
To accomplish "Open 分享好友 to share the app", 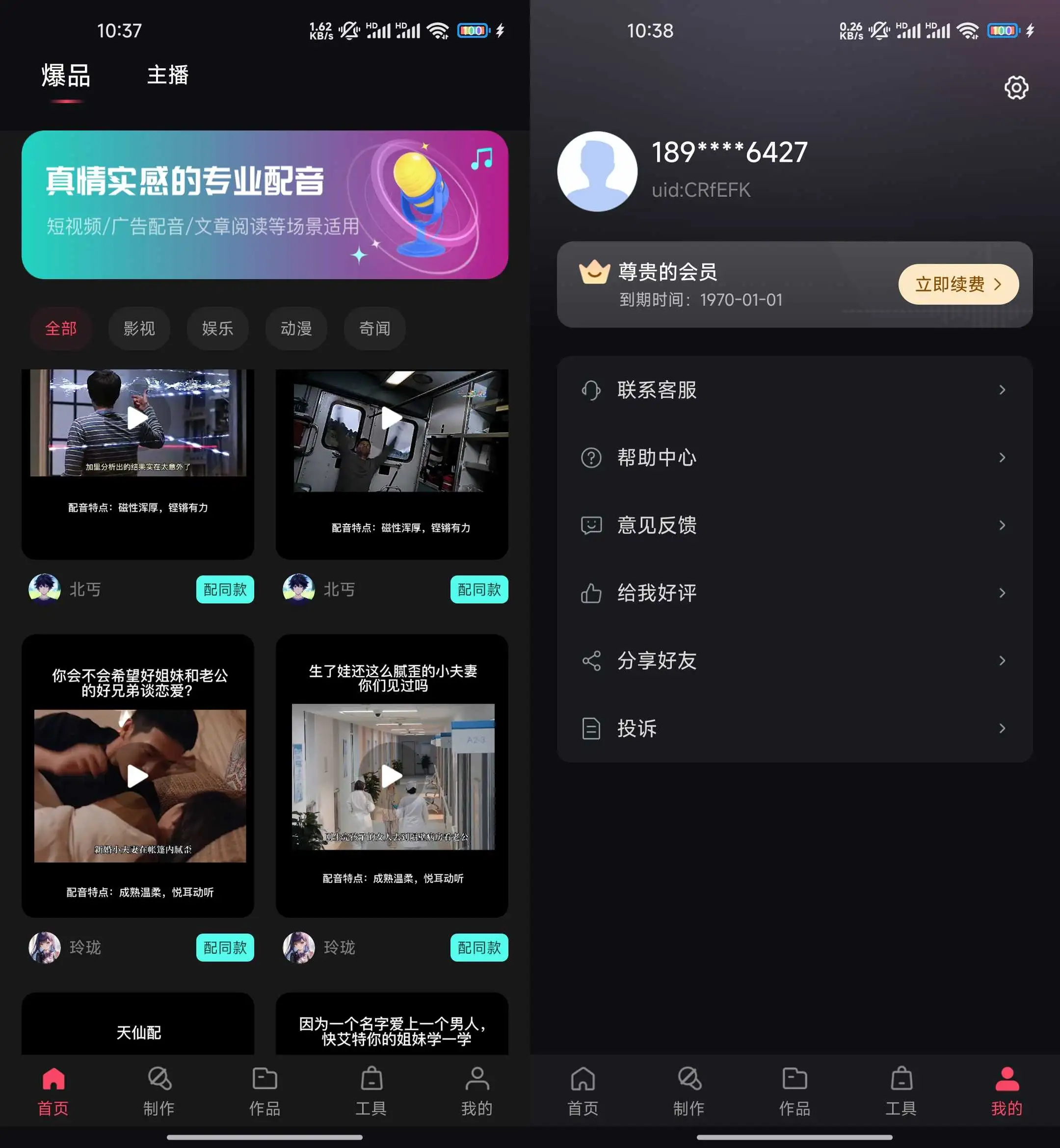I will 795,660.
